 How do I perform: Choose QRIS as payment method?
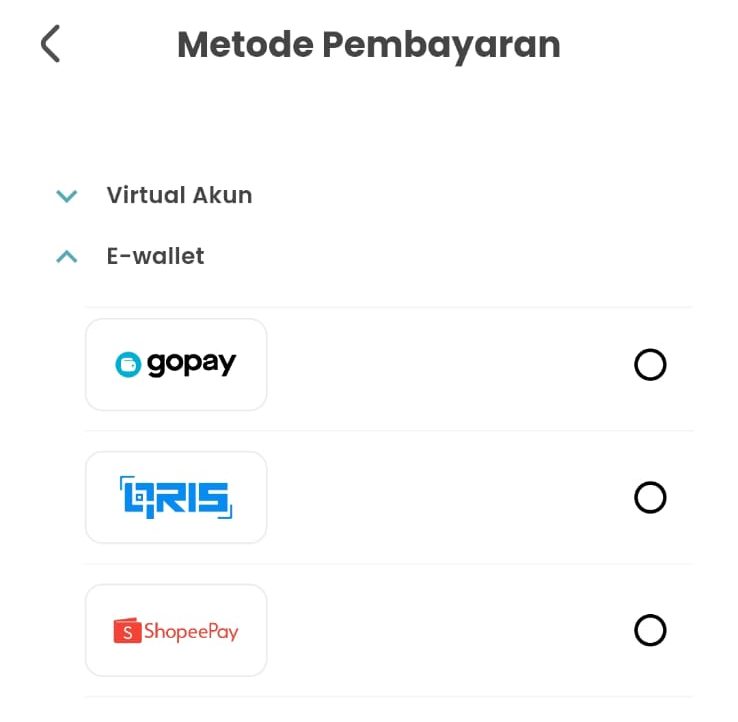coord(650,497)
